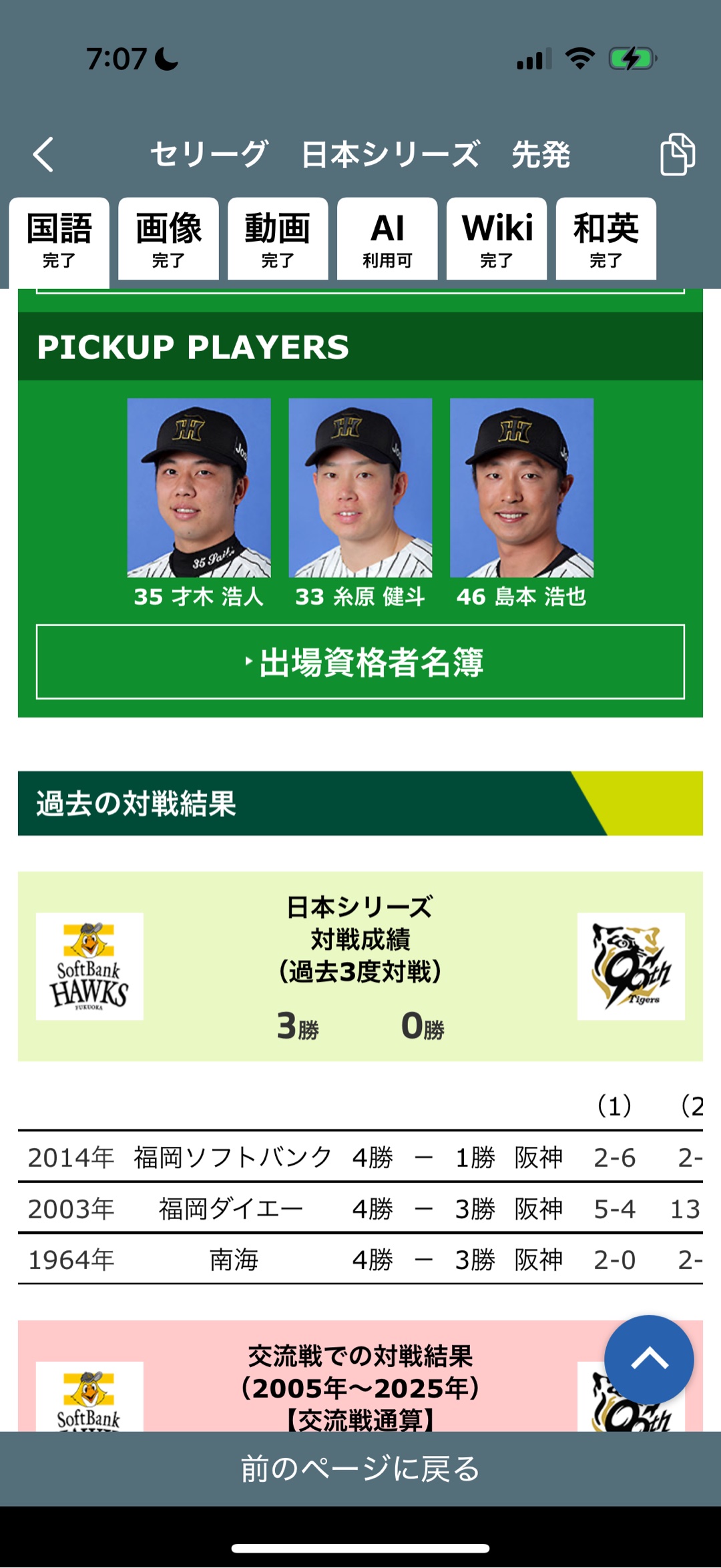Switch to the 和英 dictionary tab
Viewport: 721px width, 1568px height.
coord(606,240)
